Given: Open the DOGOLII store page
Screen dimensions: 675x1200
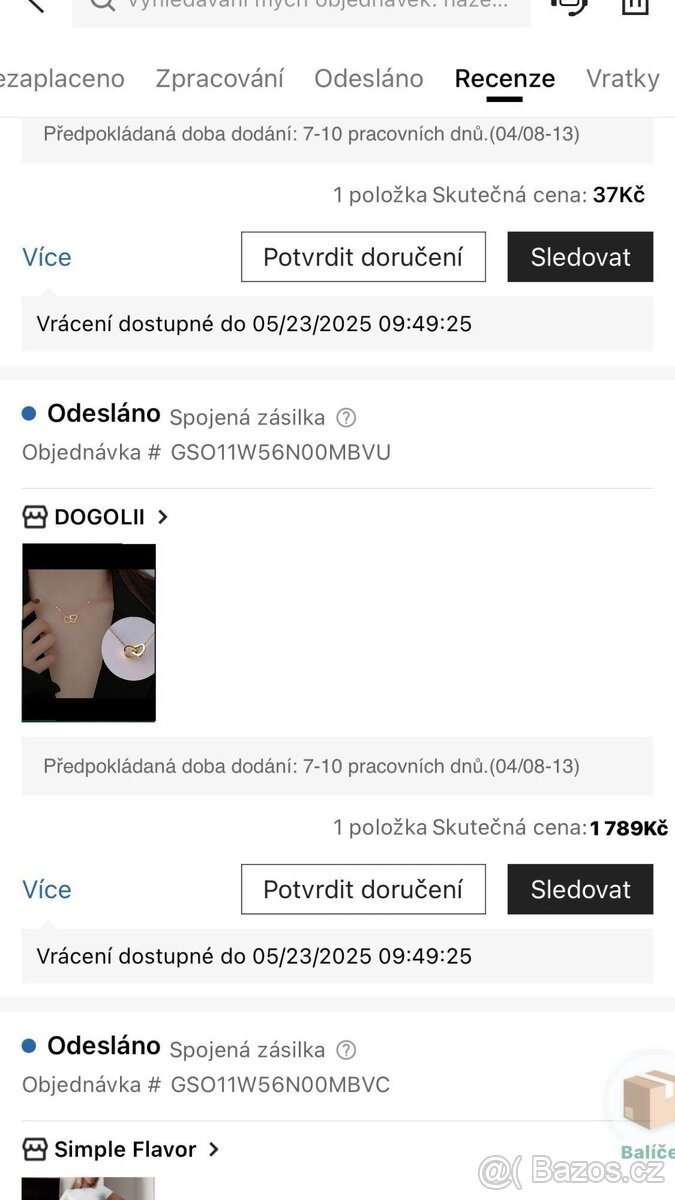Looking at the screenshot, I should tap(96, 517).
